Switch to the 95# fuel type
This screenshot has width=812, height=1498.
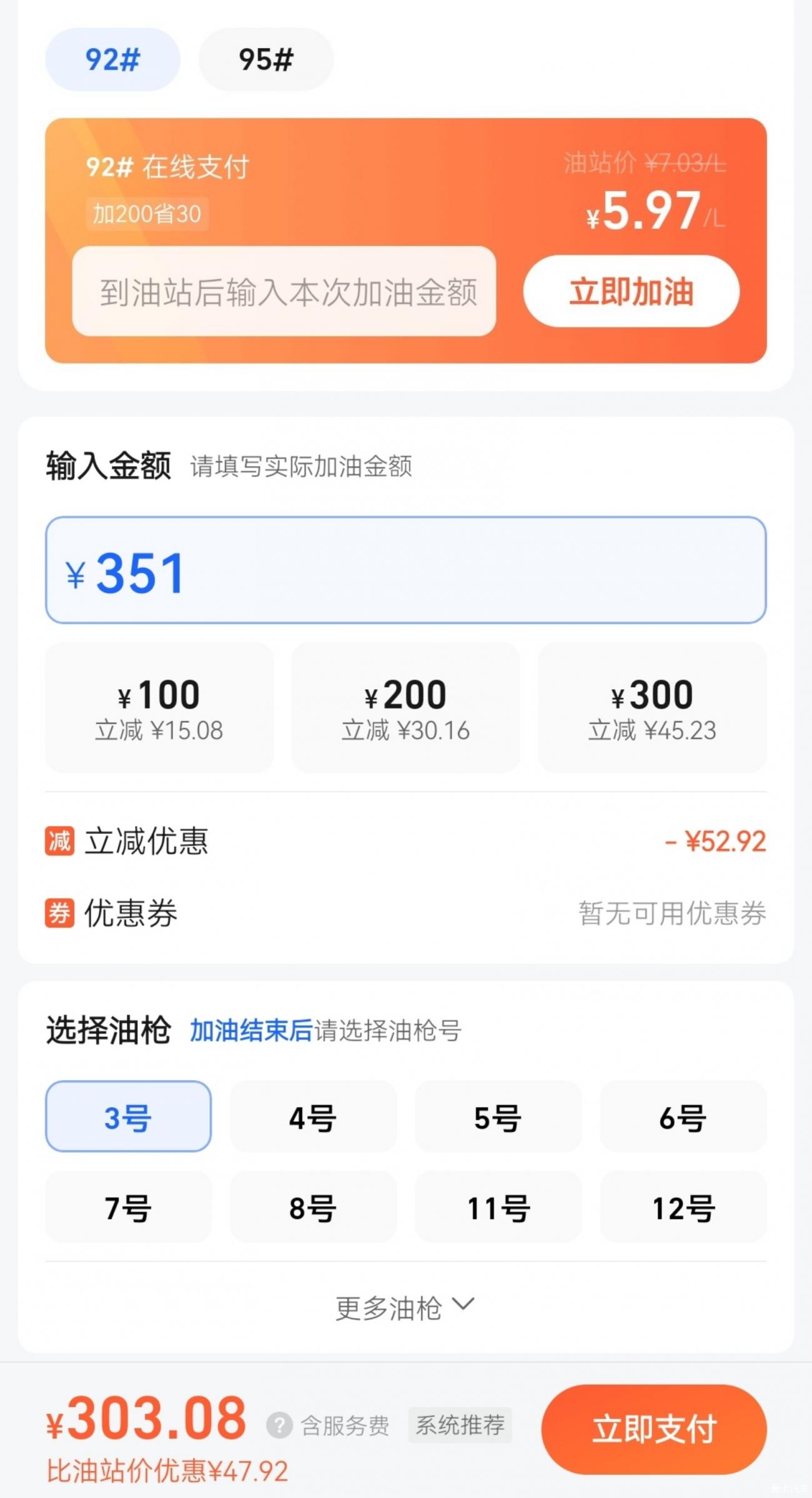point(266,59)
